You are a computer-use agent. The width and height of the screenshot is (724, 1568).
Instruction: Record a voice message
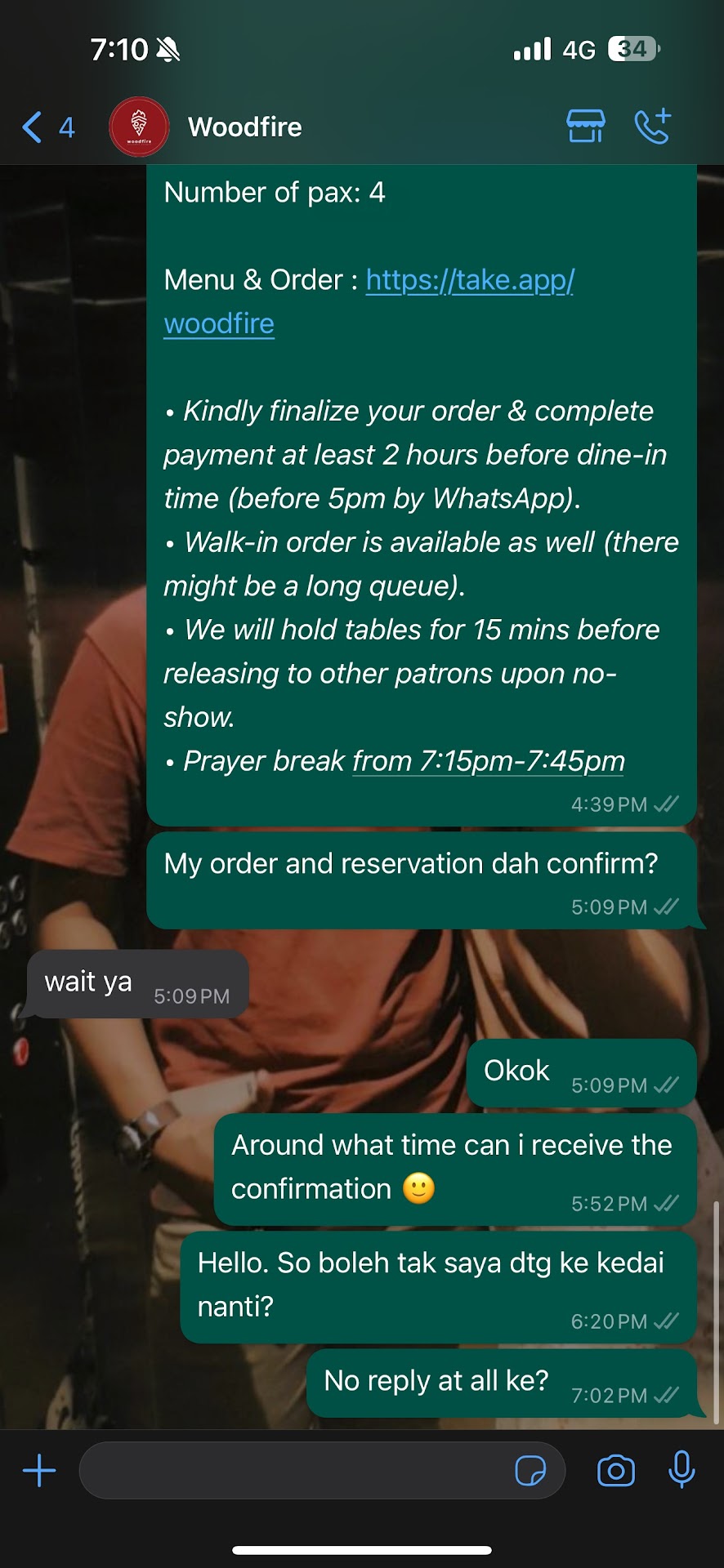682,1471
